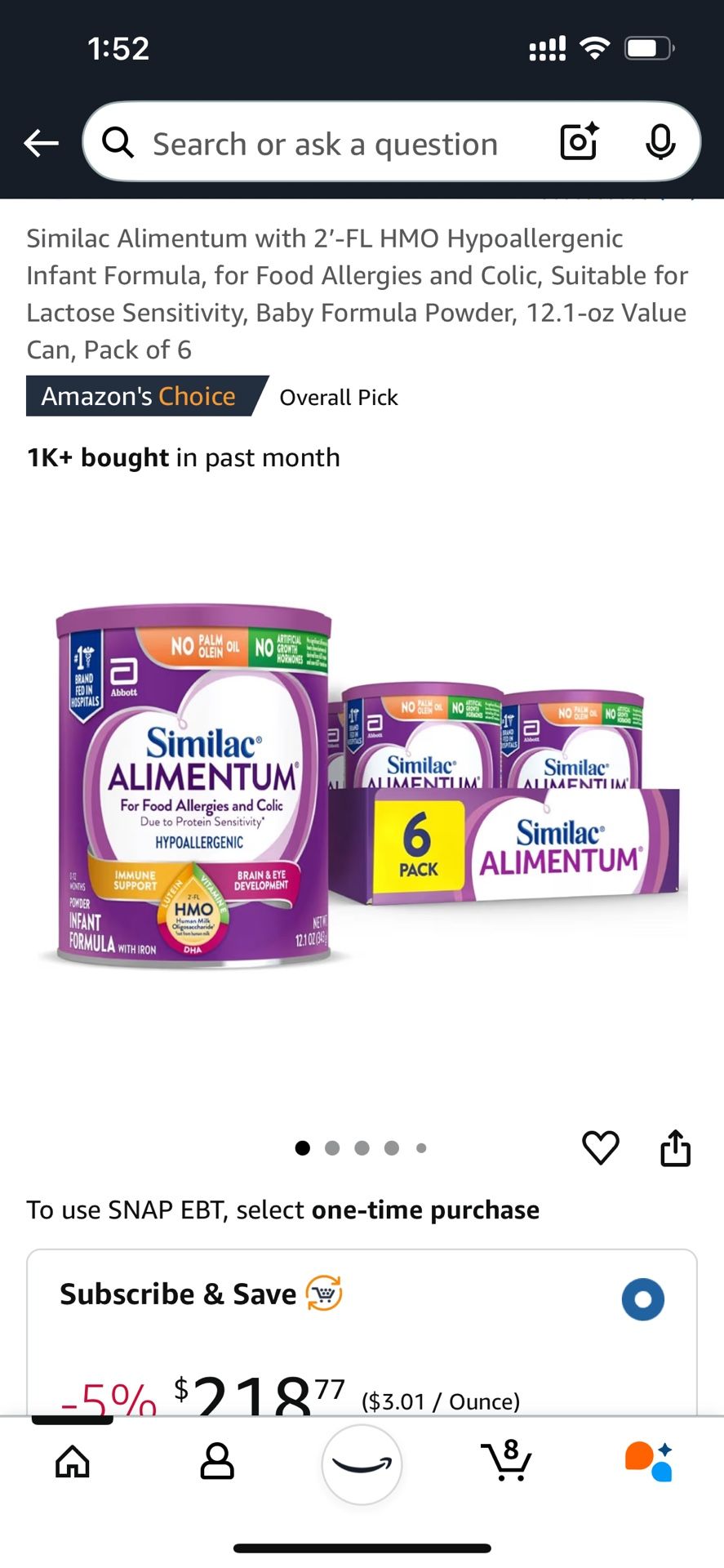Viewport: 724px width, 1568px height.
Task: Open the Similac Alimentum product image
Action: [x=362, y=787]
